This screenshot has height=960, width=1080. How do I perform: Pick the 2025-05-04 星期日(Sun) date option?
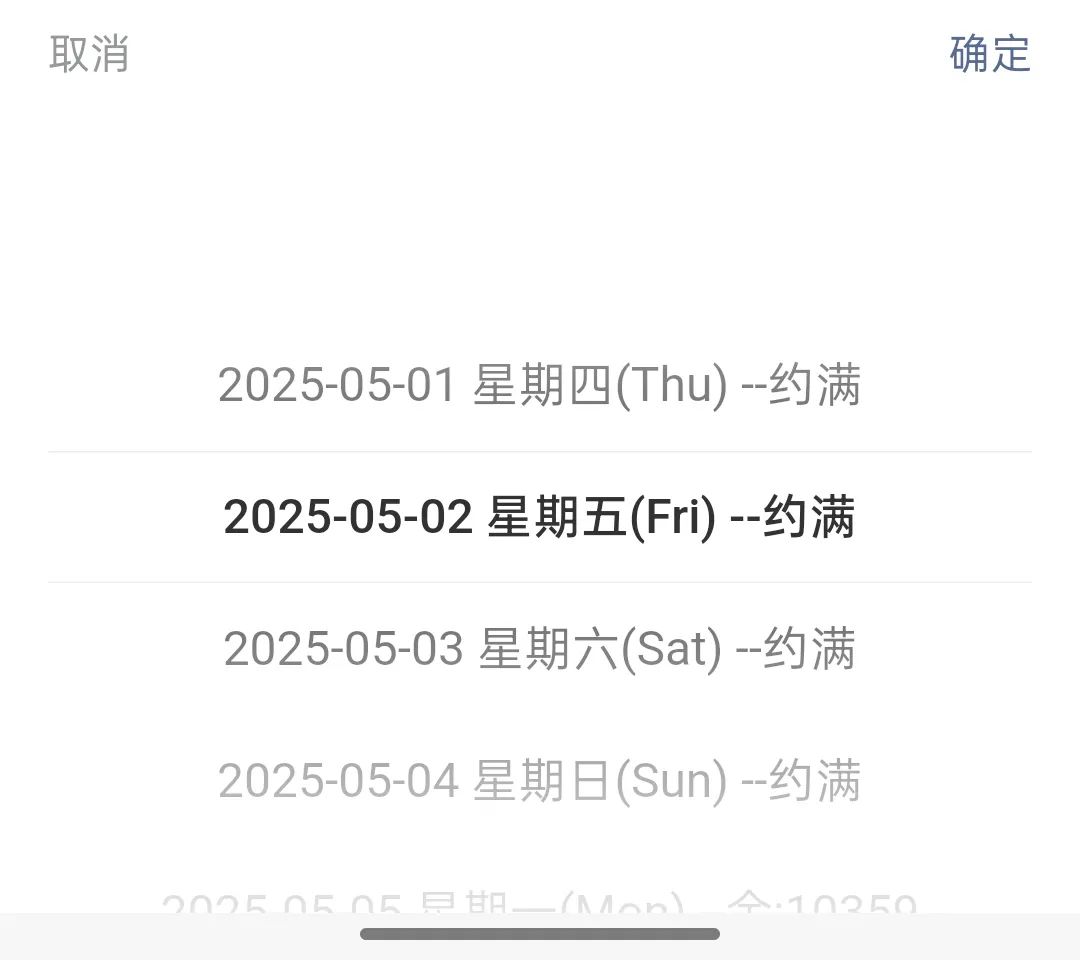pyautogui.click(x=539, y=781)
